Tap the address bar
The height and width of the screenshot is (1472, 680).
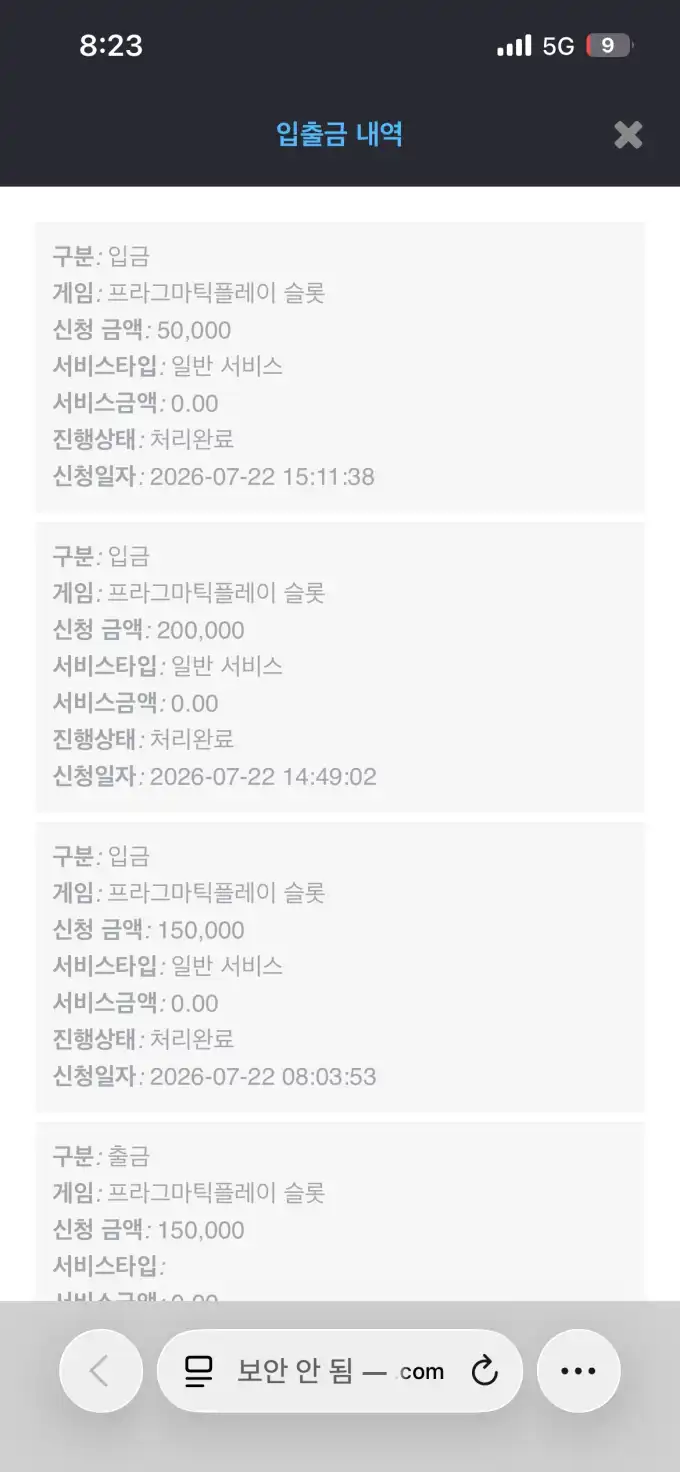(340, 1370)
